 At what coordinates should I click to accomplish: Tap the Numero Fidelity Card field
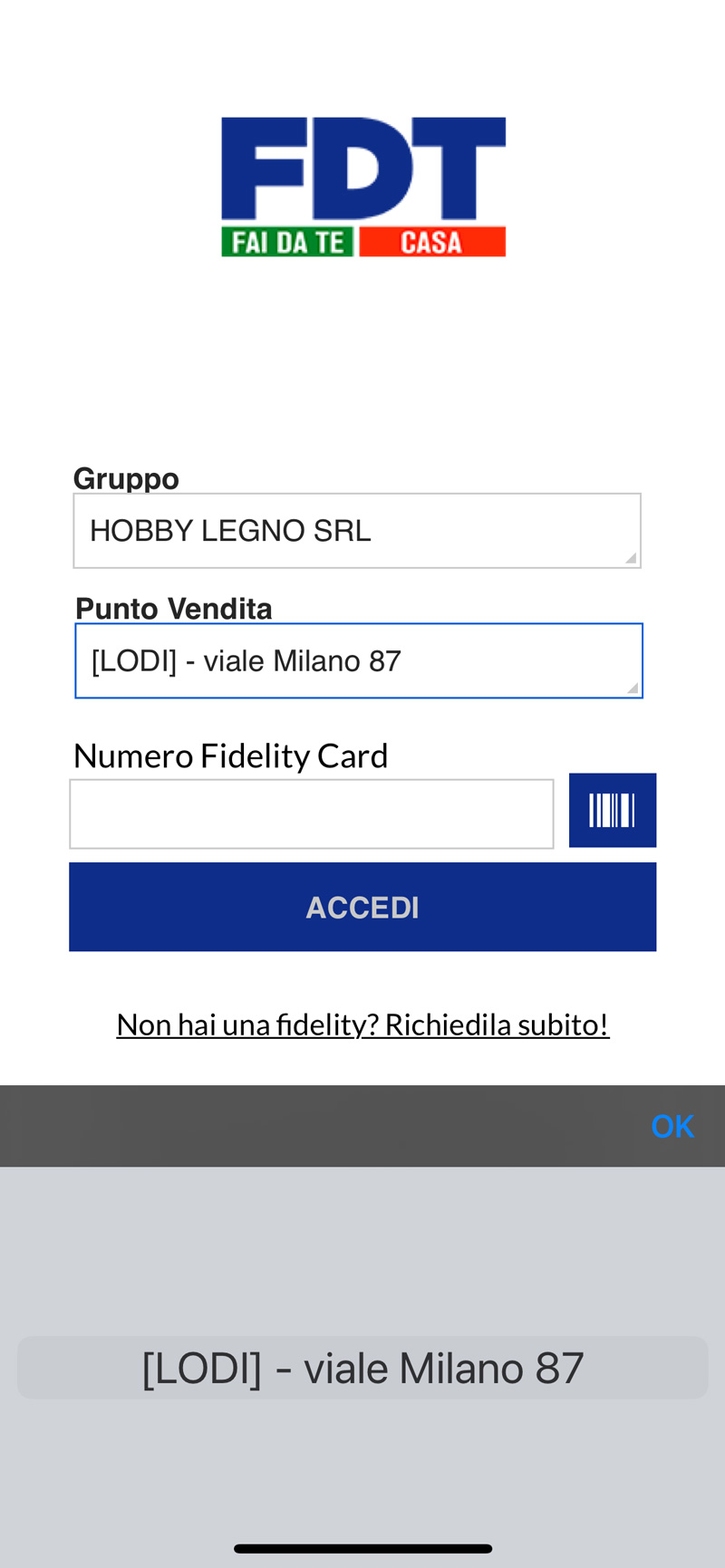coord(312,813)
